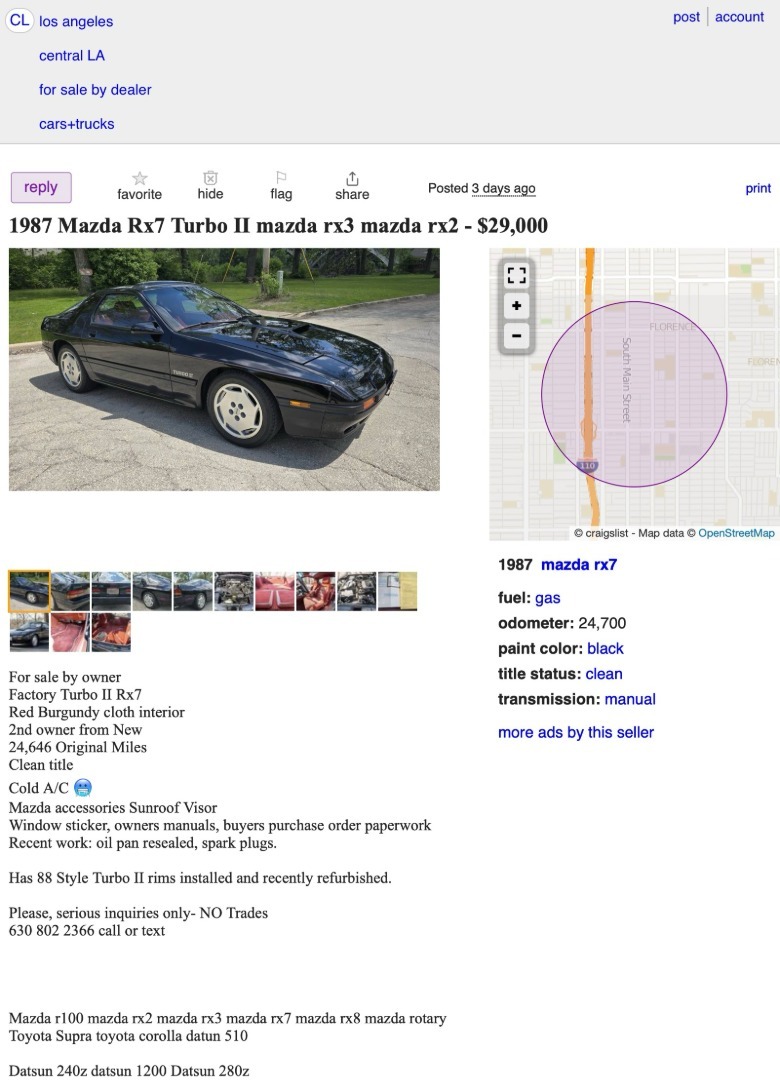Open the for sale by dealer category
The height and width of the screenshot is (1092, 780).
[x=95, y=89]
